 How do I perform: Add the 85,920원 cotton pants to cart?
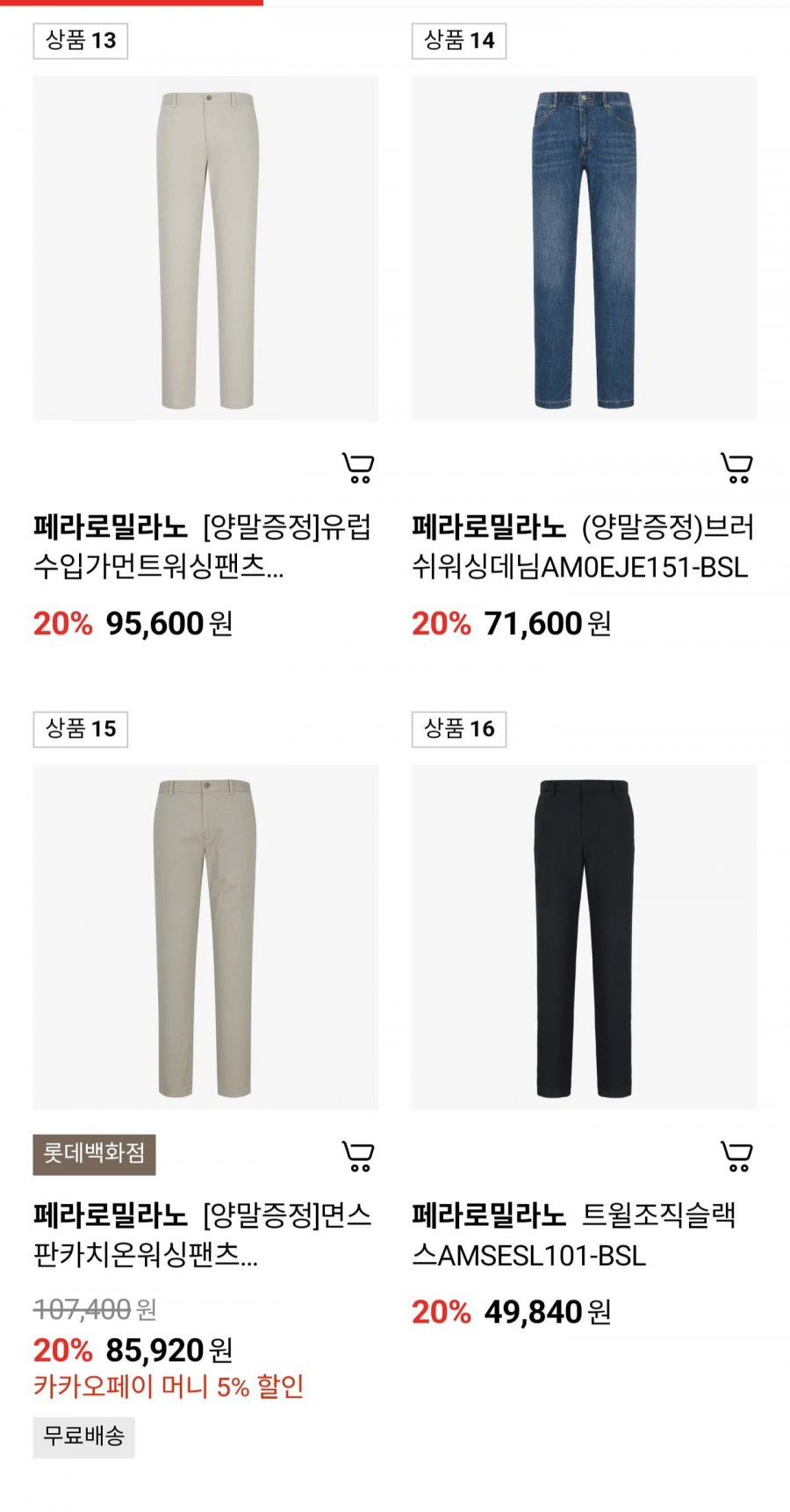(x=357, y=1156)
